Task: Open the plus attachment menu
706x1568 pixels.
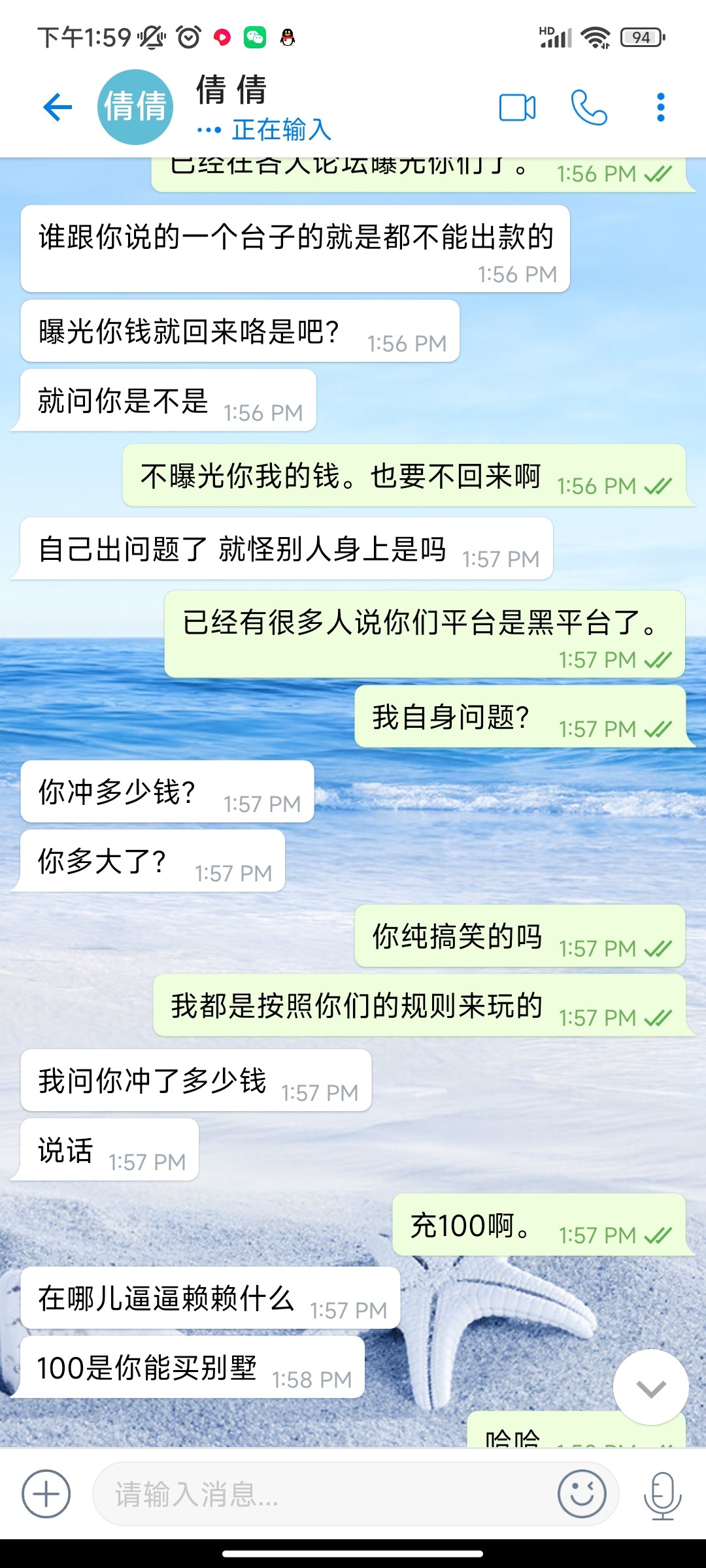Action: (46, 1494)
